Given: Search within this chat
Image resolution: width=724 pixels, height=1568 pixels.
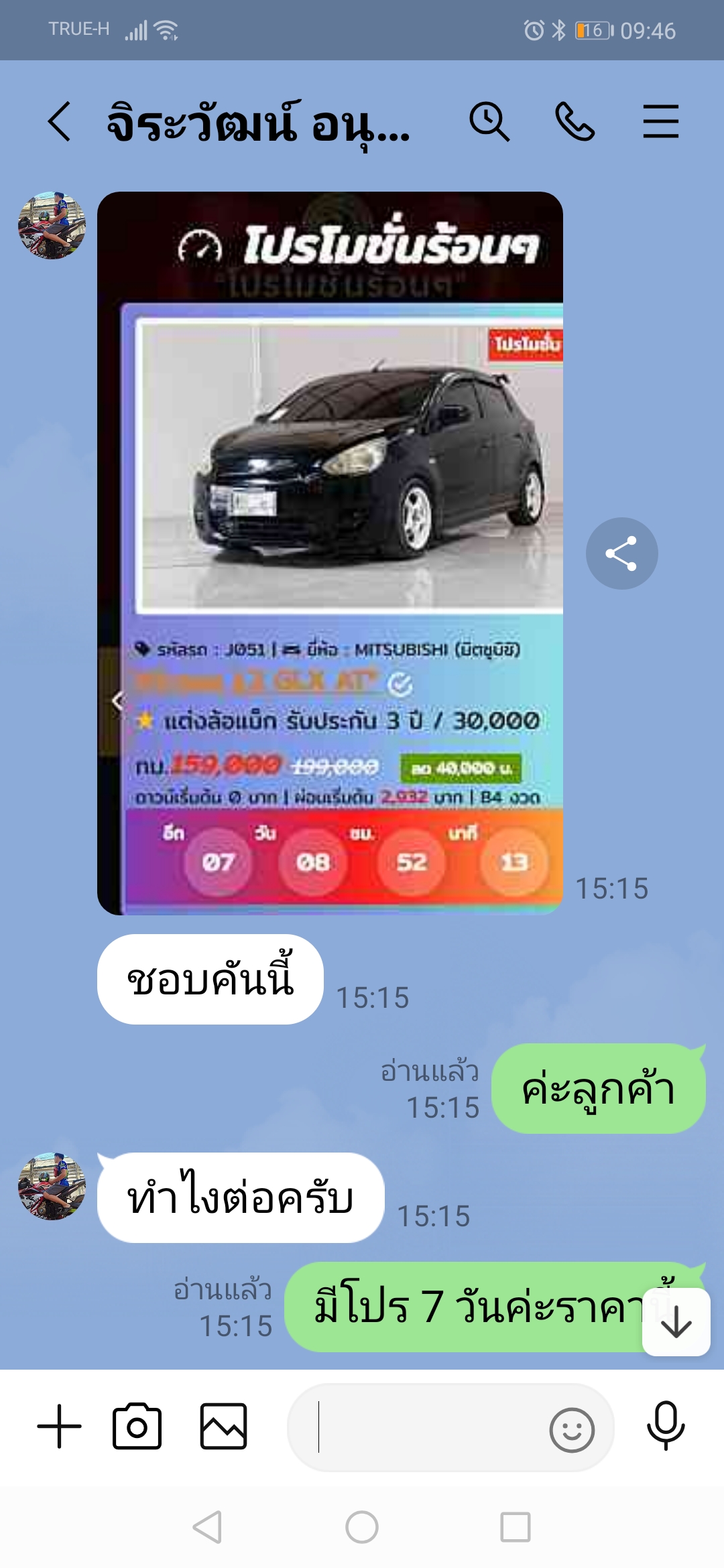Looking at the screenshot, I should [489, 122].
